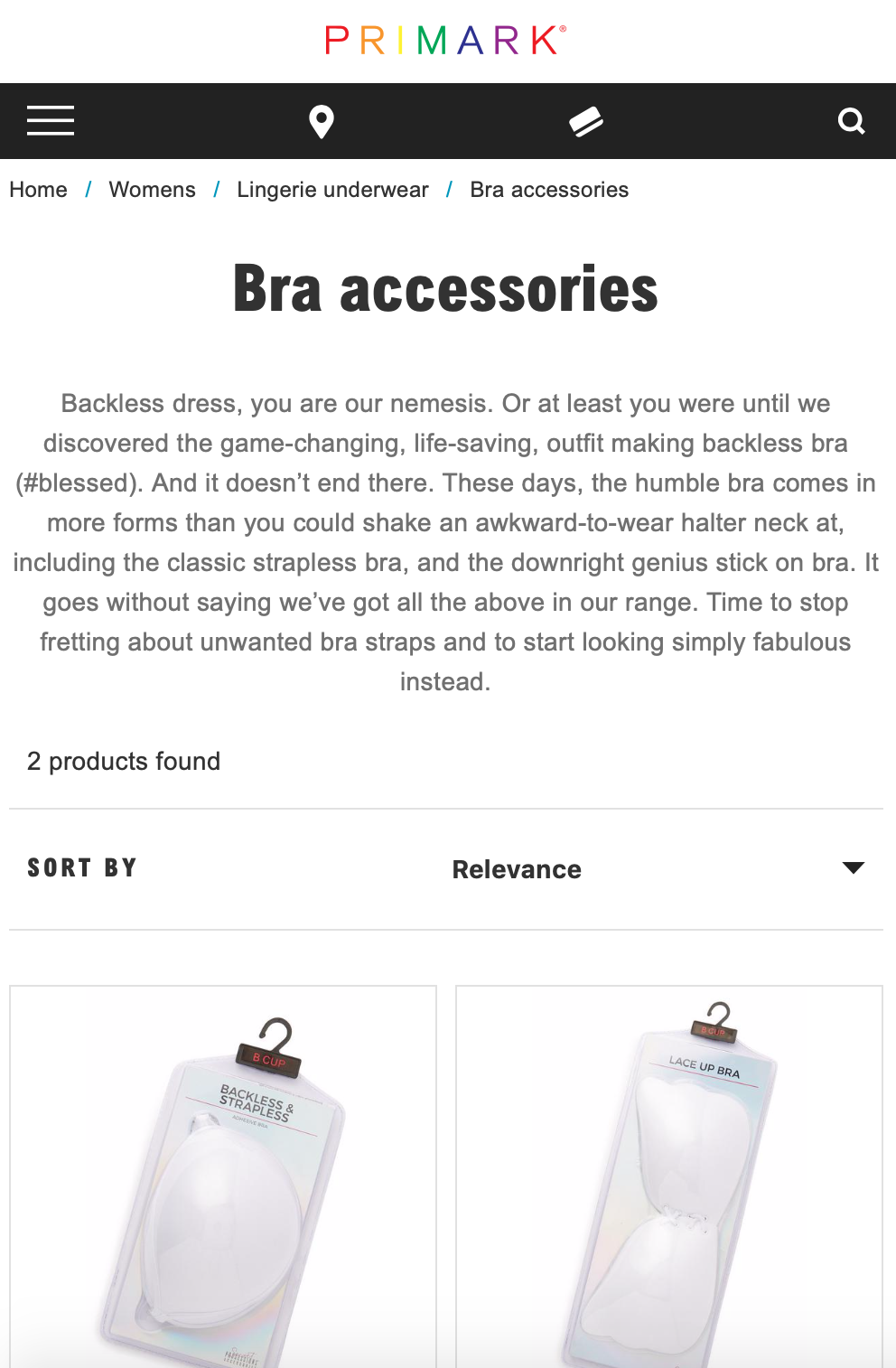Tap the card icon in toolbar
This screenshot has height=1368, width=896.
point(585,121)
